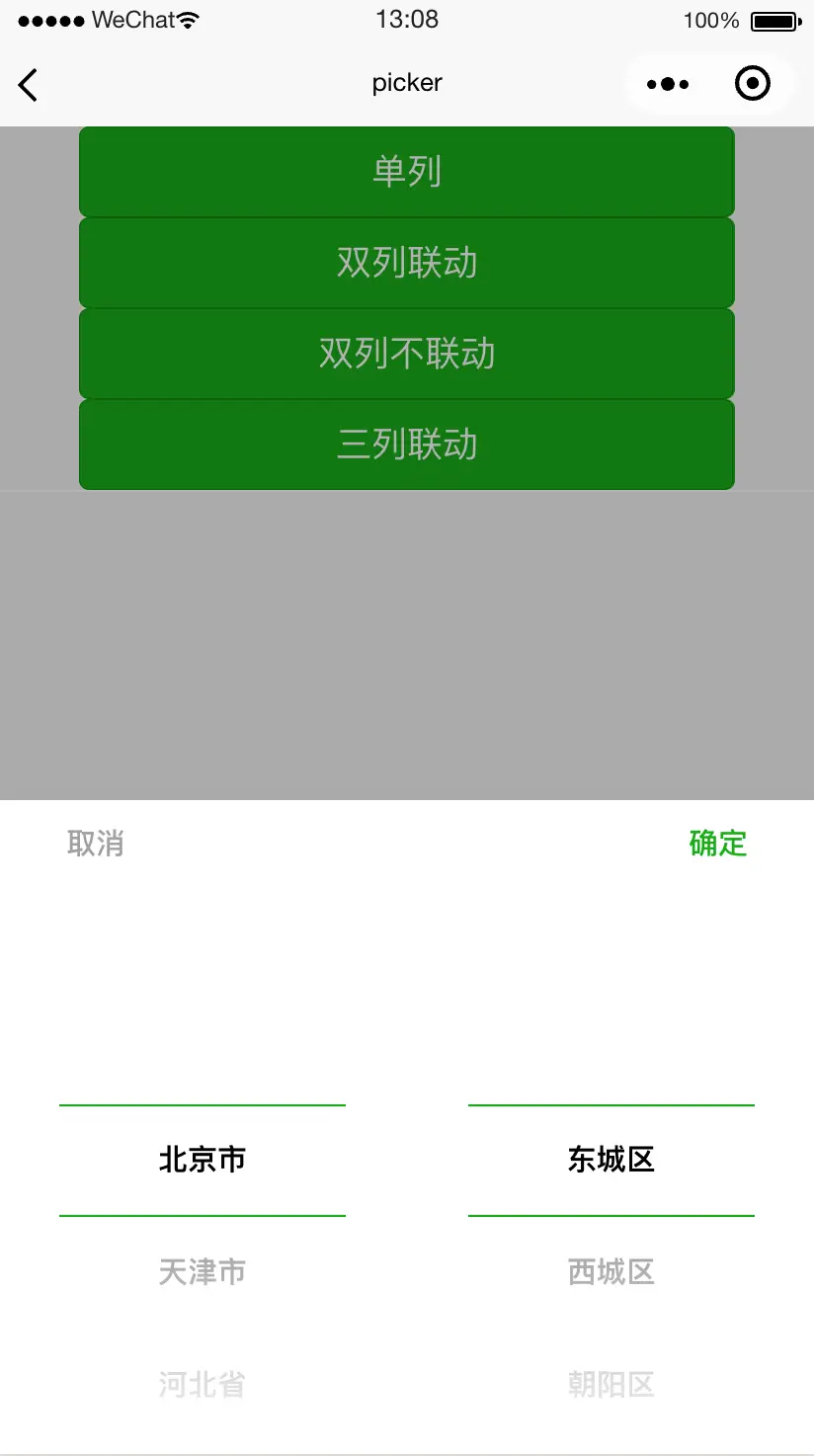
Task: Select 天津市 in the picker
Action: pos(203,1271)
